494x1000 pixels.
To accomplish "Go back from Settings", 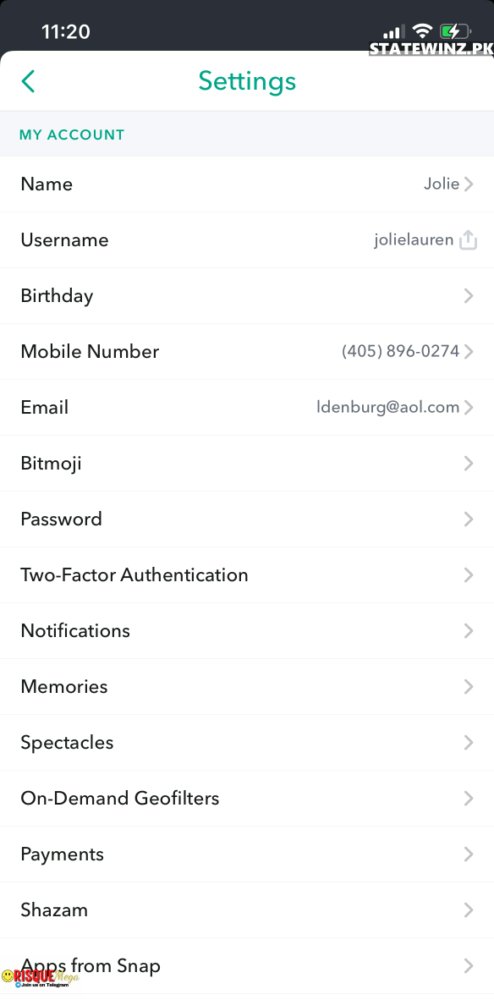I will 28,82.
